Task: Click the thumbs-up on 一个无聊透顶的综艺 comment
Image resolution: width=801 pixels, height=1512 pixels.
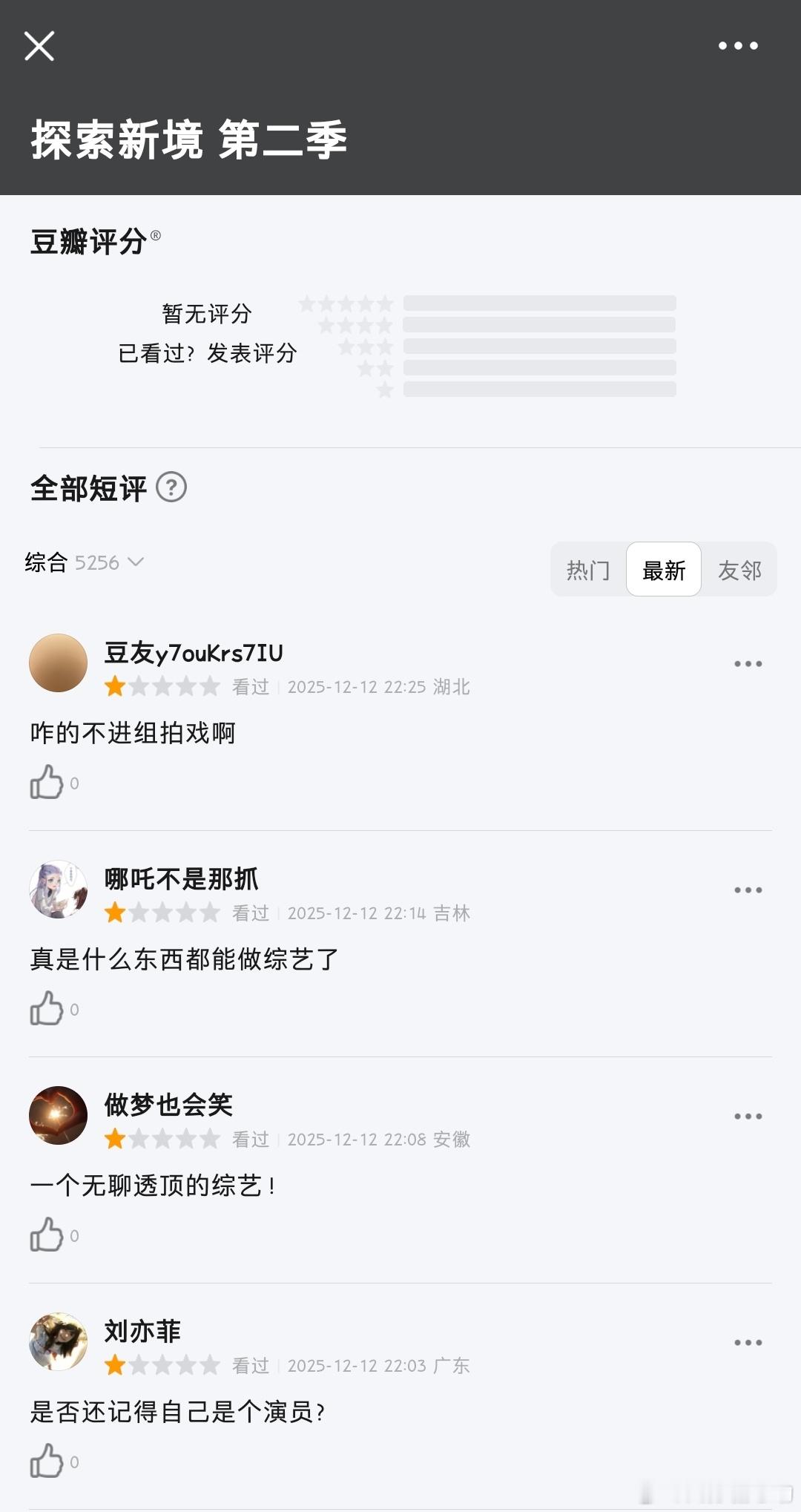Action: [47, 1236]
